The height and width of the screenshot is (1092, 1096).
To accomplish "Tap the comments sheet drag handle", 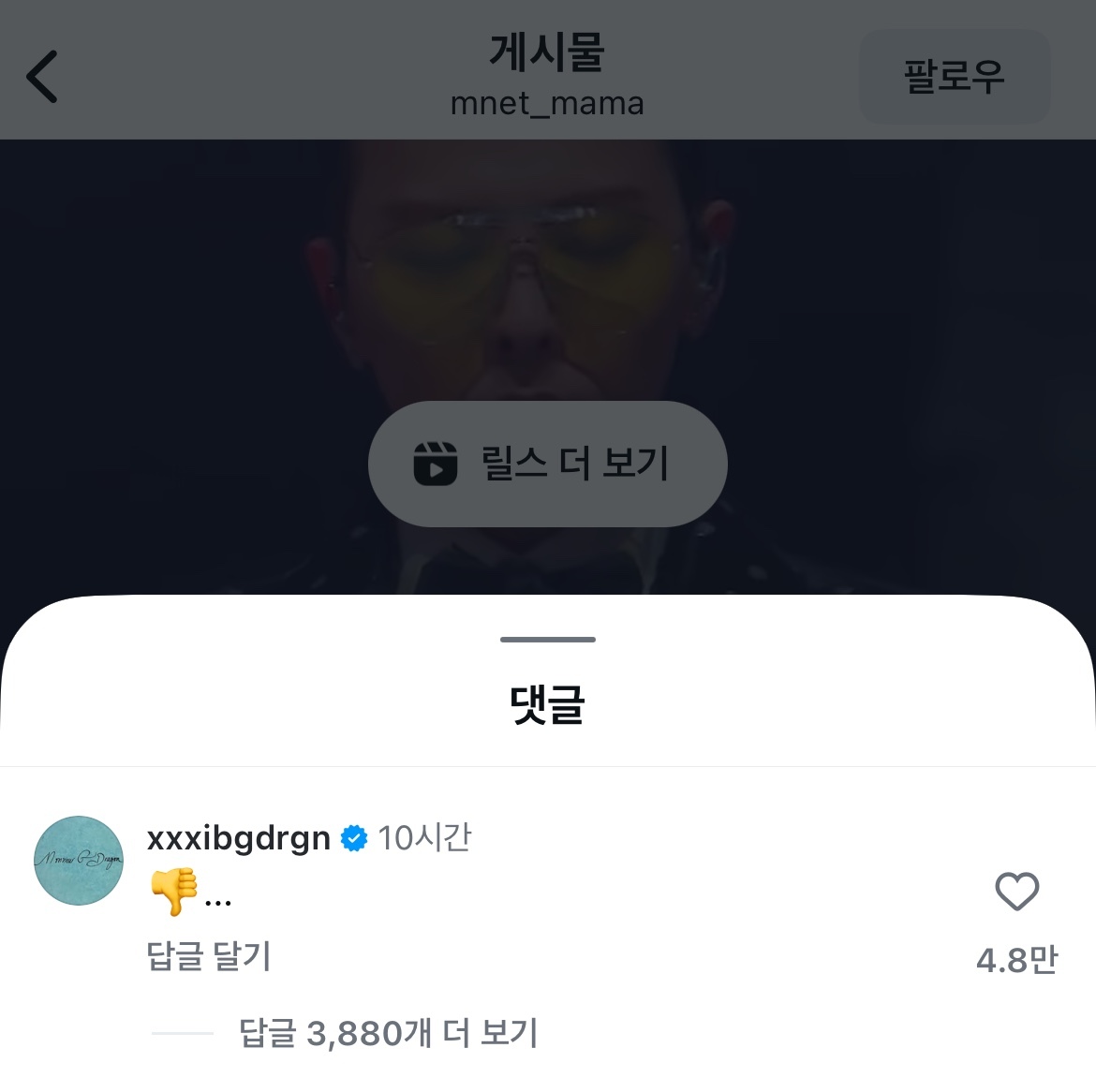I will coord(548,640).
